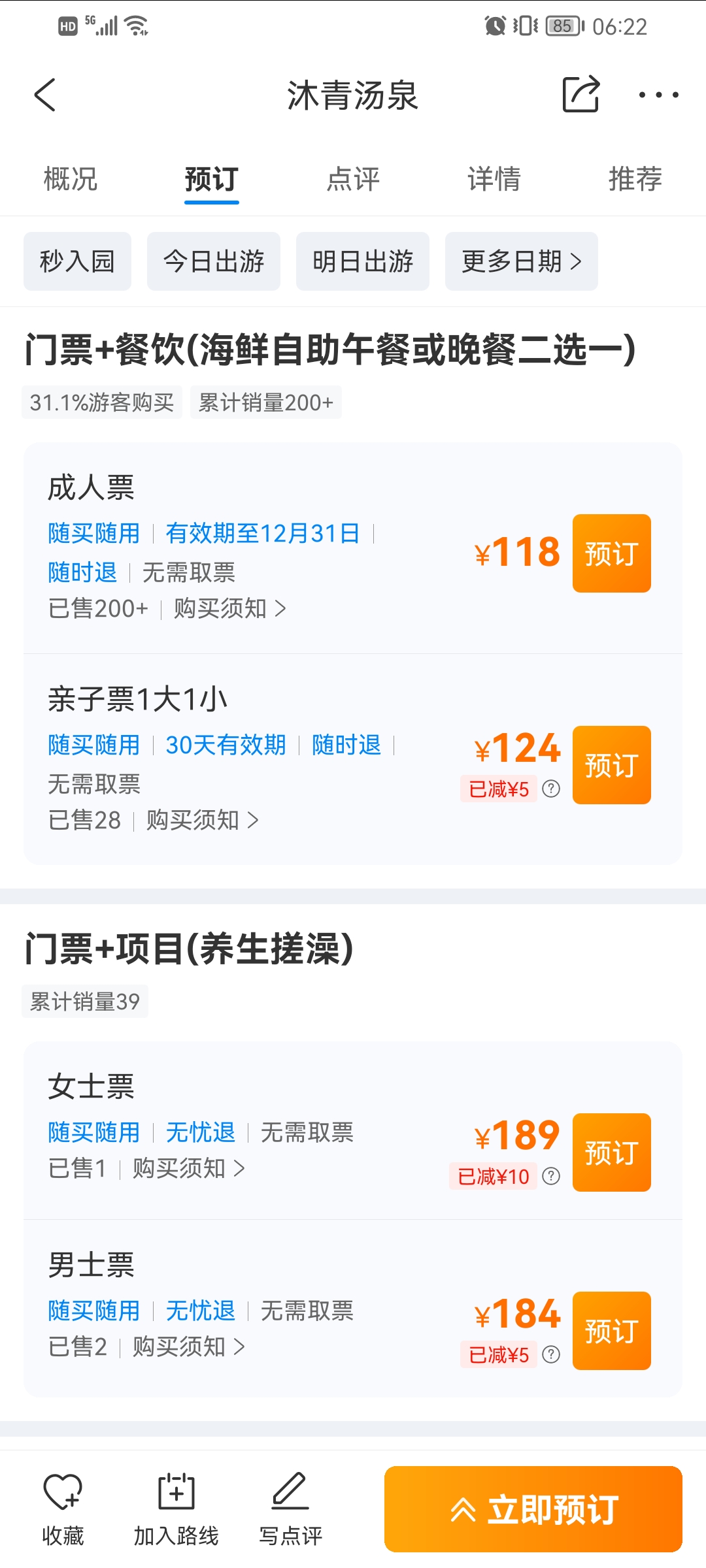Add this attraction to 收藏
This screenshot has height=1568, width=706.
[63, 1509]
